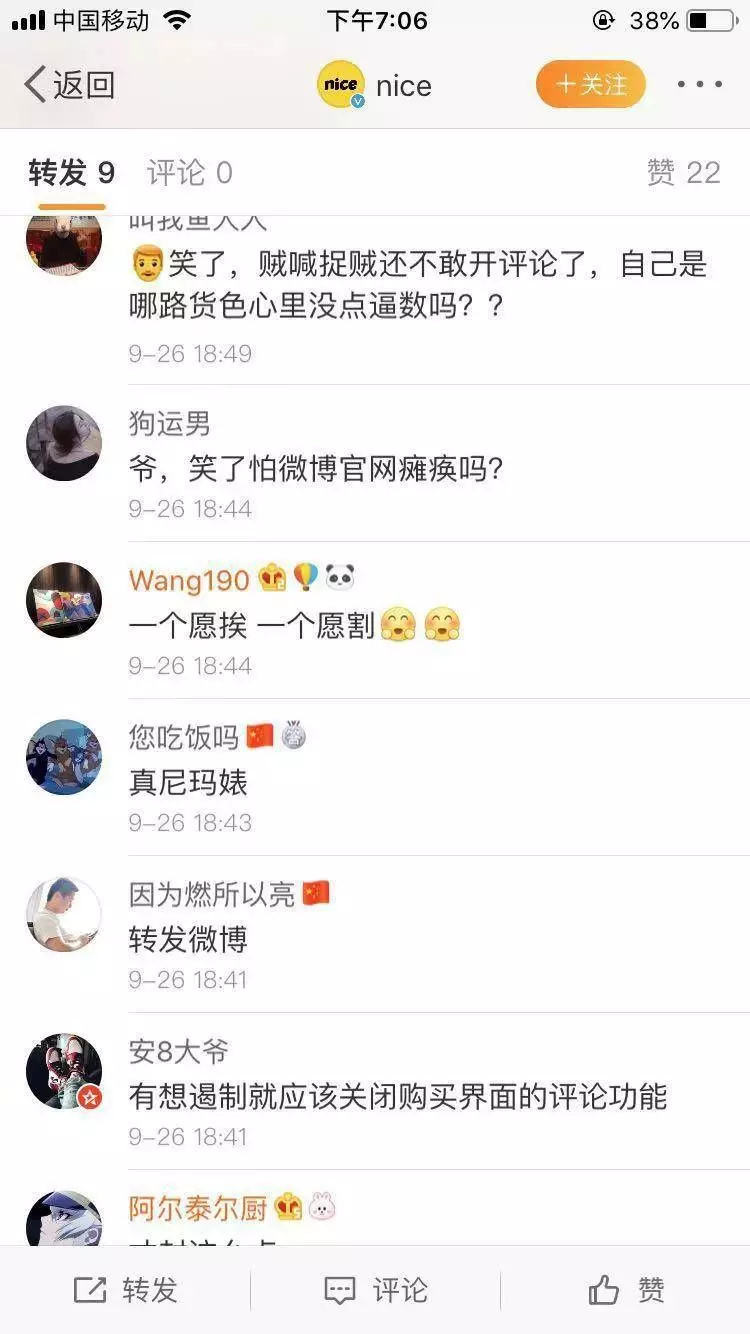Write a comment via bottom 评论 button

pyautogui.click(x=376, y=1290)
